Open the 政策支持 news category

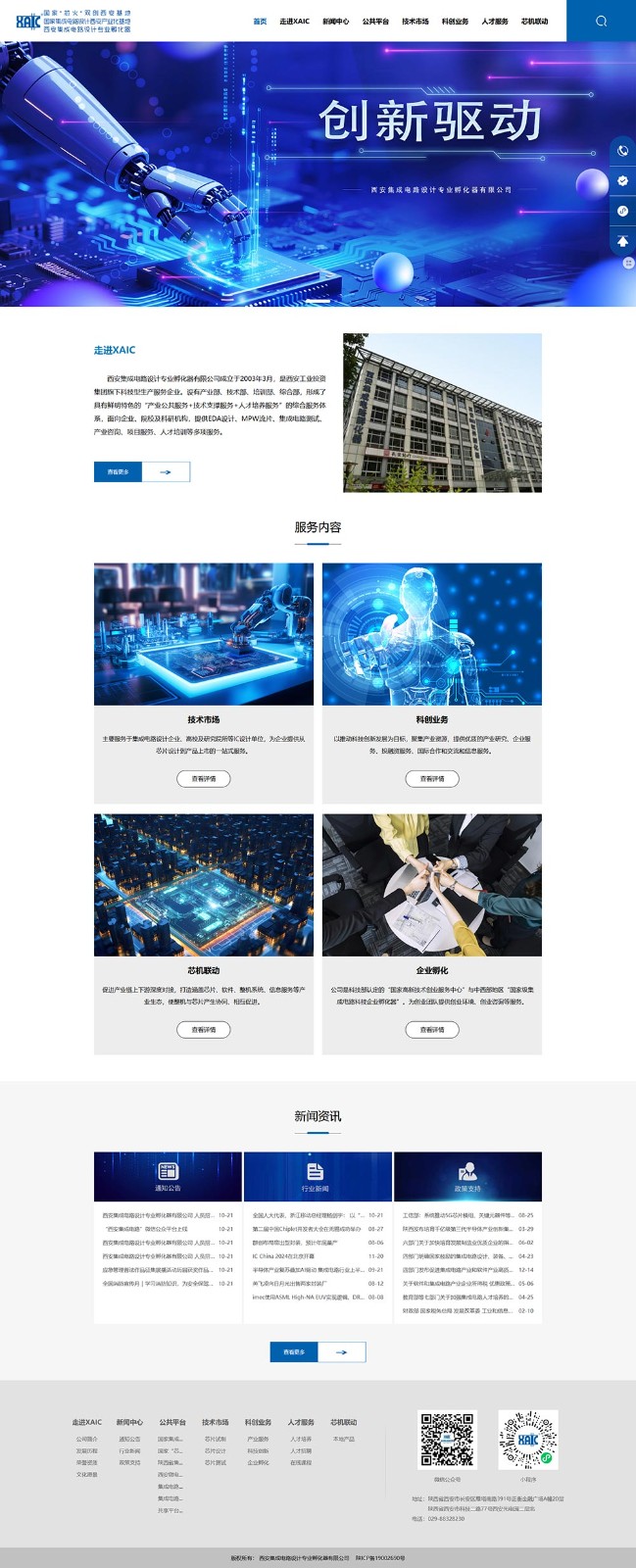pyautogui.click(x=467, y=1177)
